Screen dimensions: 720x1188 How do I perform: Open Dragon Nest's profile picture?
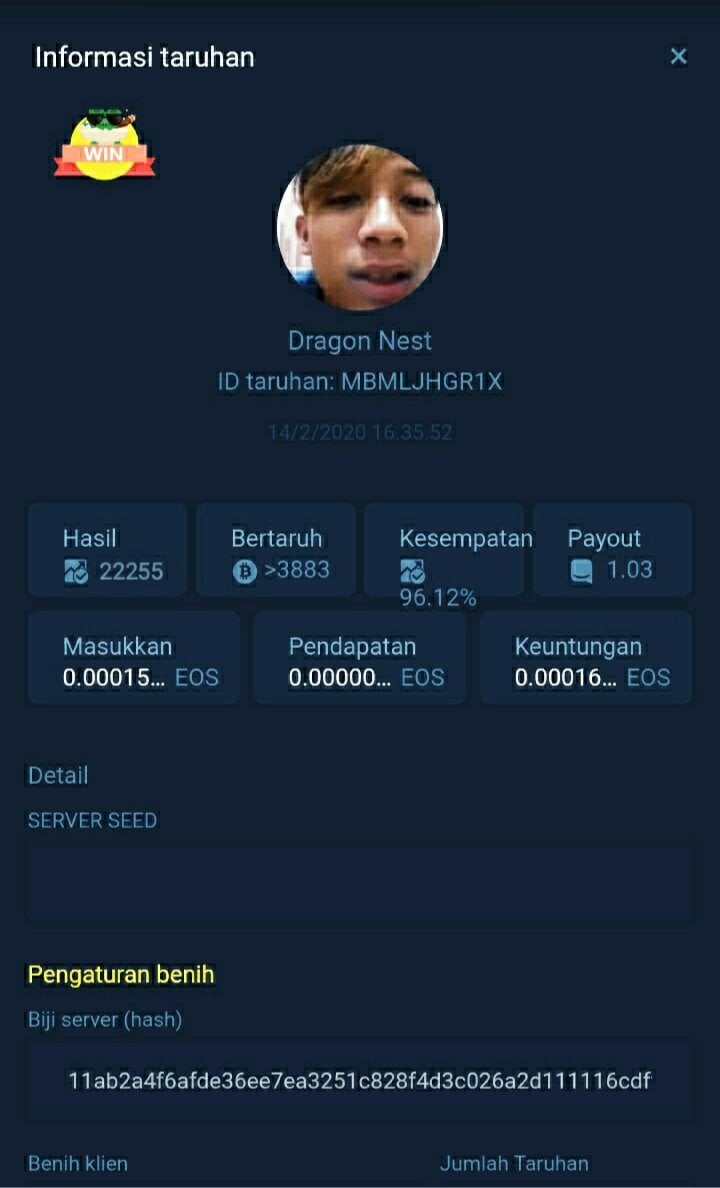[x=360, y=227]
